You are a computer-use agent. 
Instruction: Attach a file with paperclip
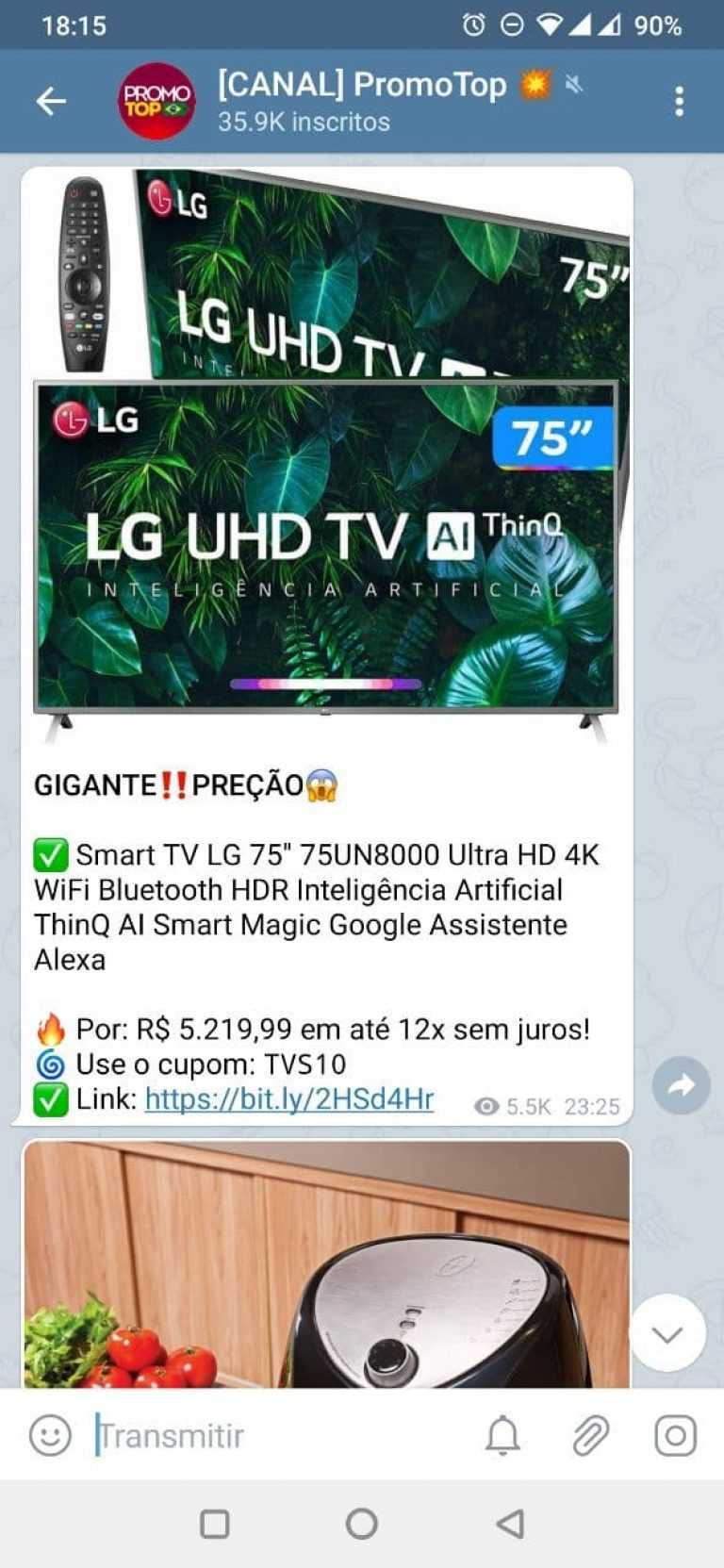(x=590, y=1435)
